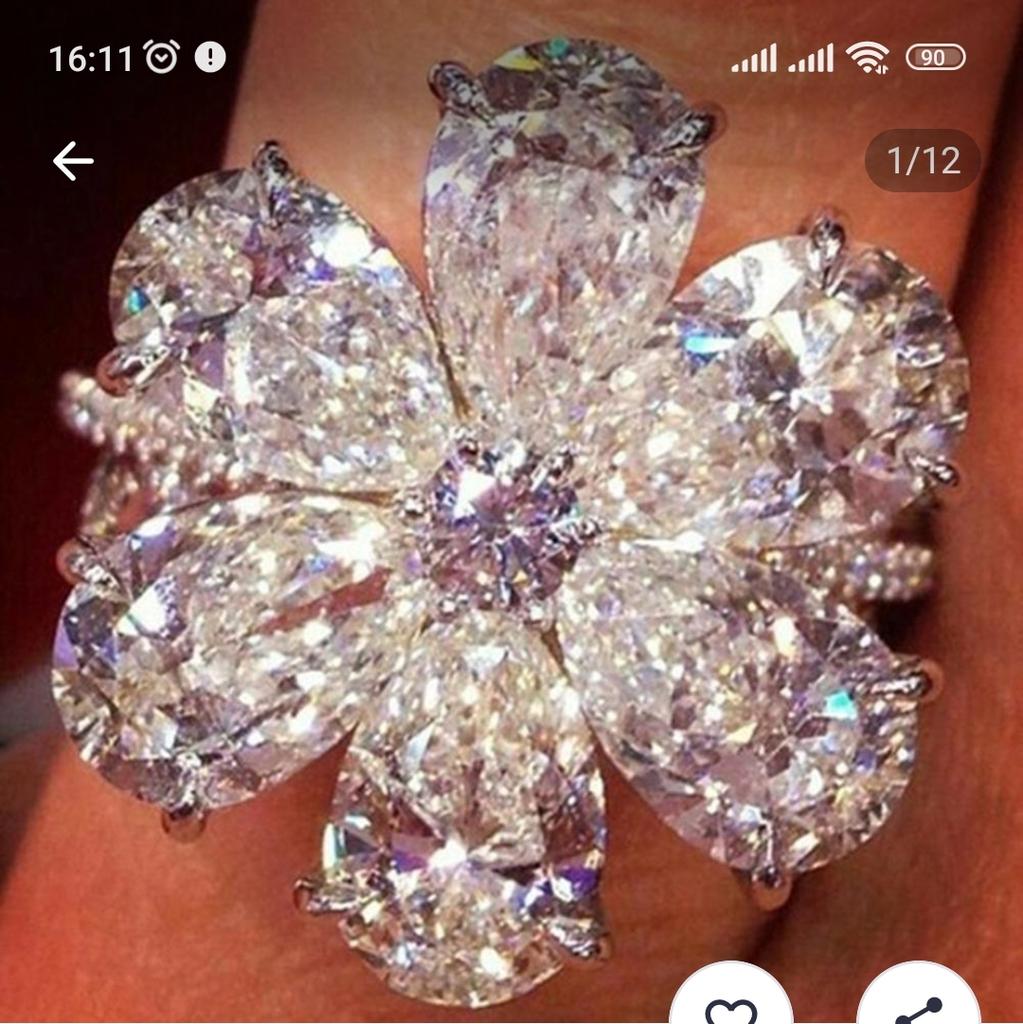Add this ring to favorites with the heart
The height and width of the screenshot is (1024, 1023).
click(731, 1005)
